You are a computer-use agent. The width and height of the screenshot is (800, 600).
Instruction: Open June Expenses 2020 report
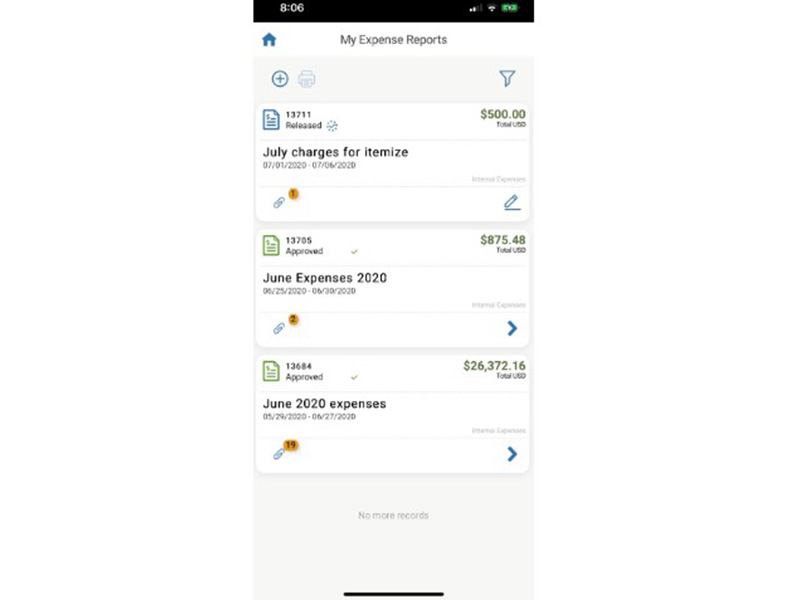[325, 278]
